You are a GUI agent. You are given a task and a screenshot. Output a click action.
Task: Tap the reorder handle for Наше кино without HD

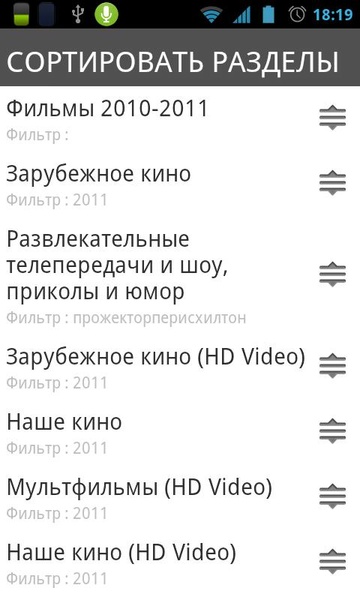(x=332, y=431)
